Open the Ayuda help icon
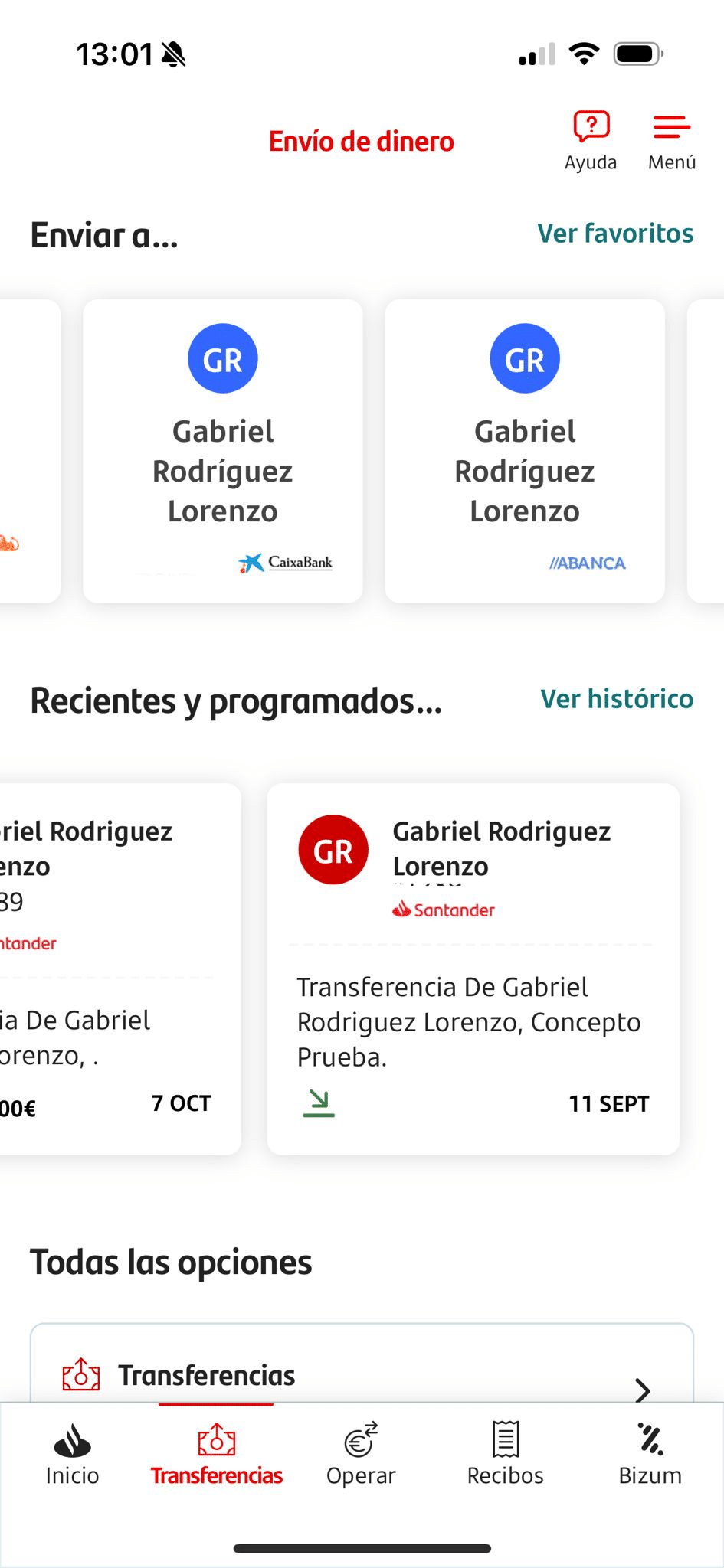Viewport: 724px width, 1568px height. click(590, 129)
